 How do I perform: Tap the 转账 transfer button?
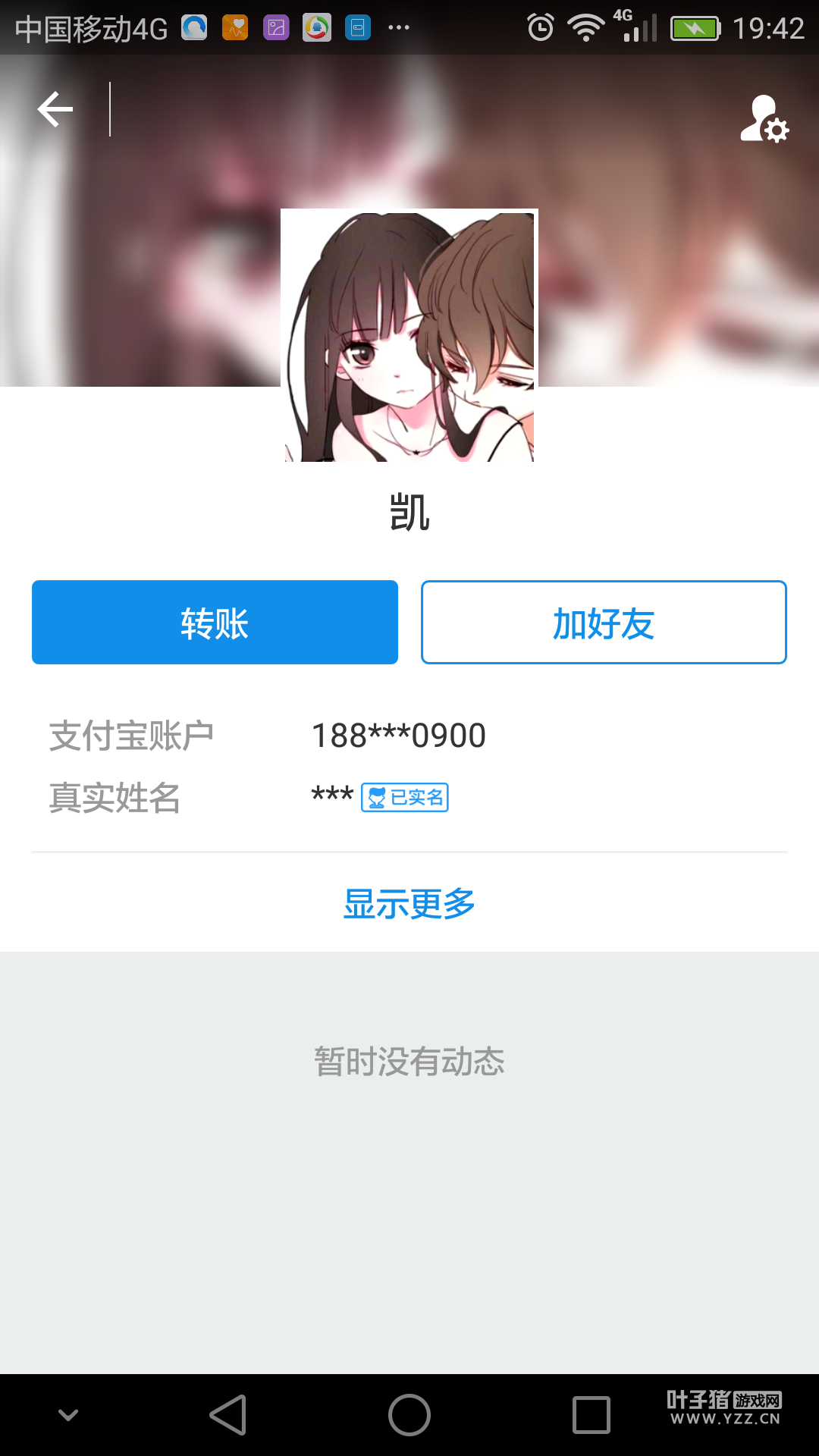pos(215,622)
